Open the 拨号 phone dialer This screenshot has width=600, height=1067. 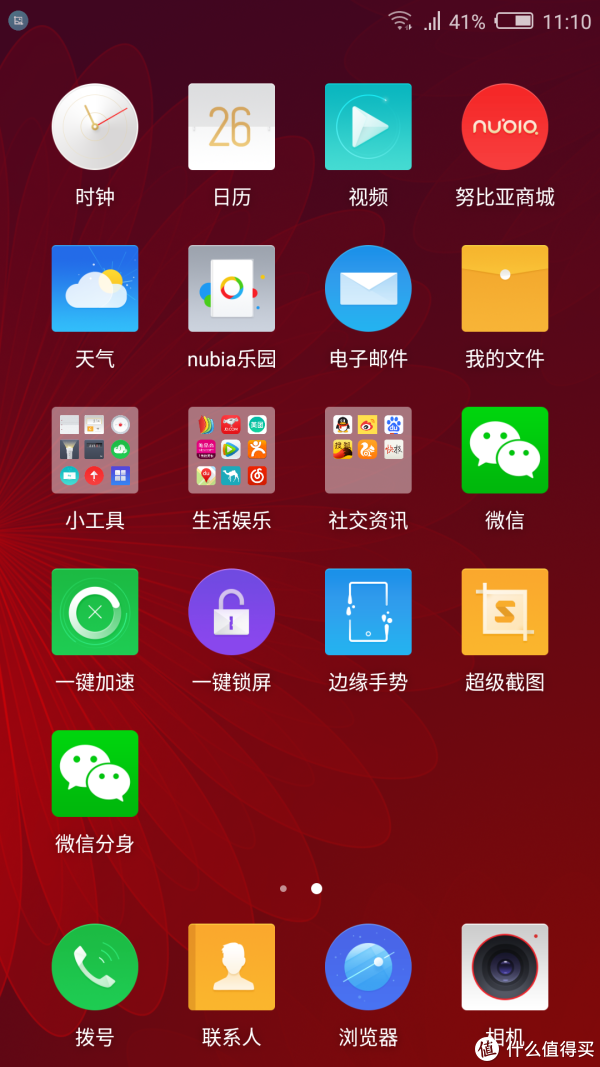tap(95, 967)
